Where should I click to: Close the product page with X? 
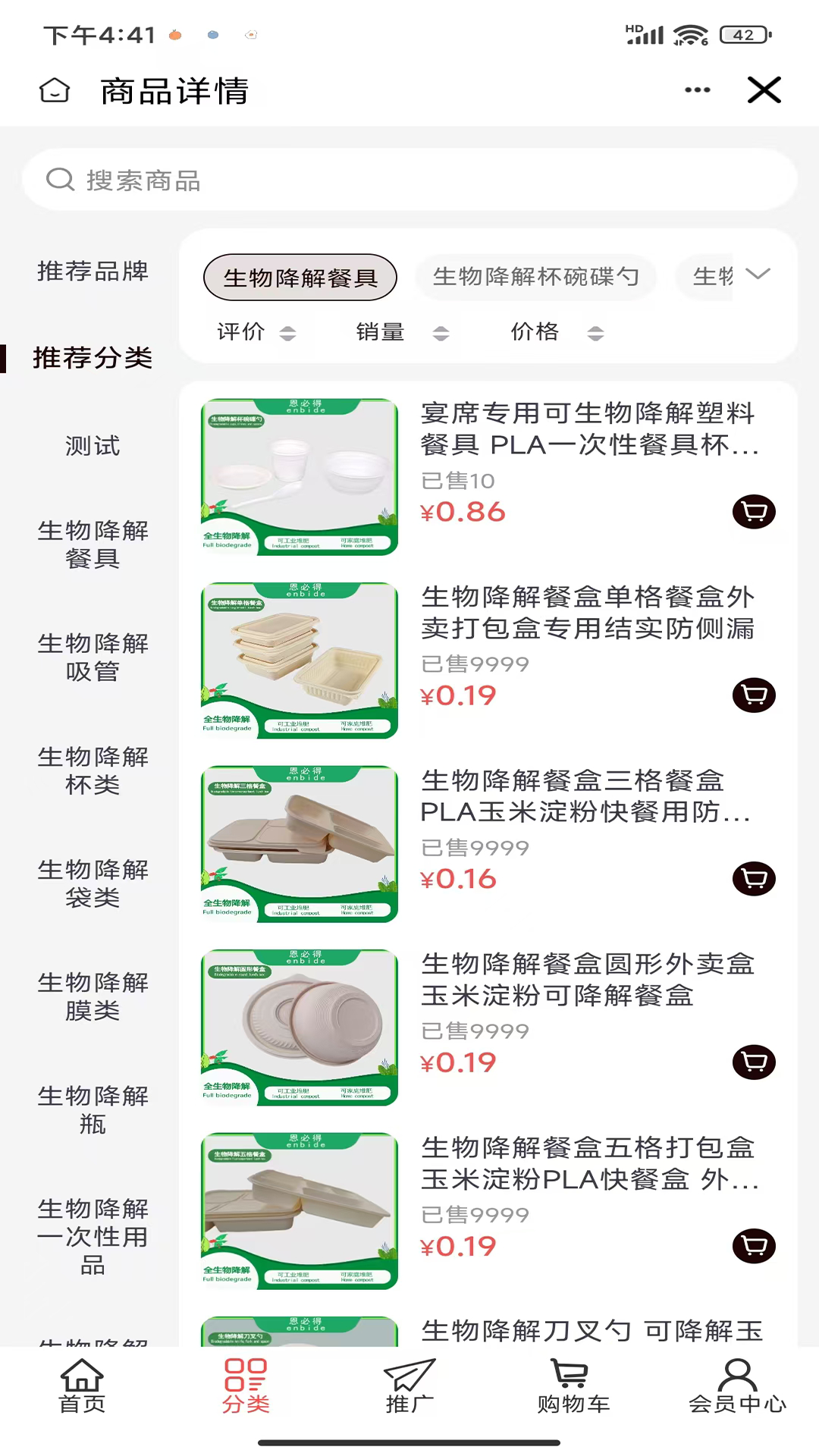(764, 90)
